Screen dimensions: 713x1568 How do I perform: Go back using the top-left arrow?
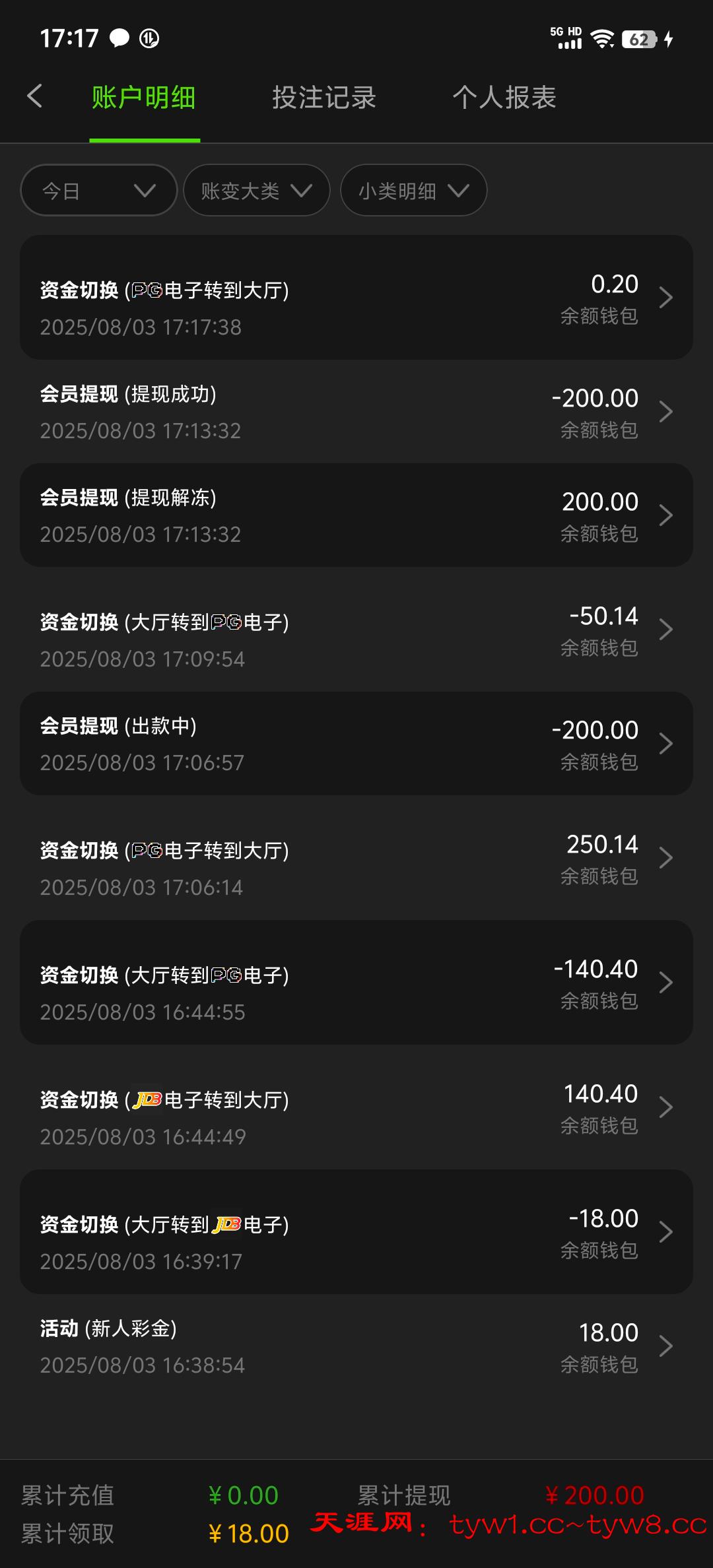point(35,96)
